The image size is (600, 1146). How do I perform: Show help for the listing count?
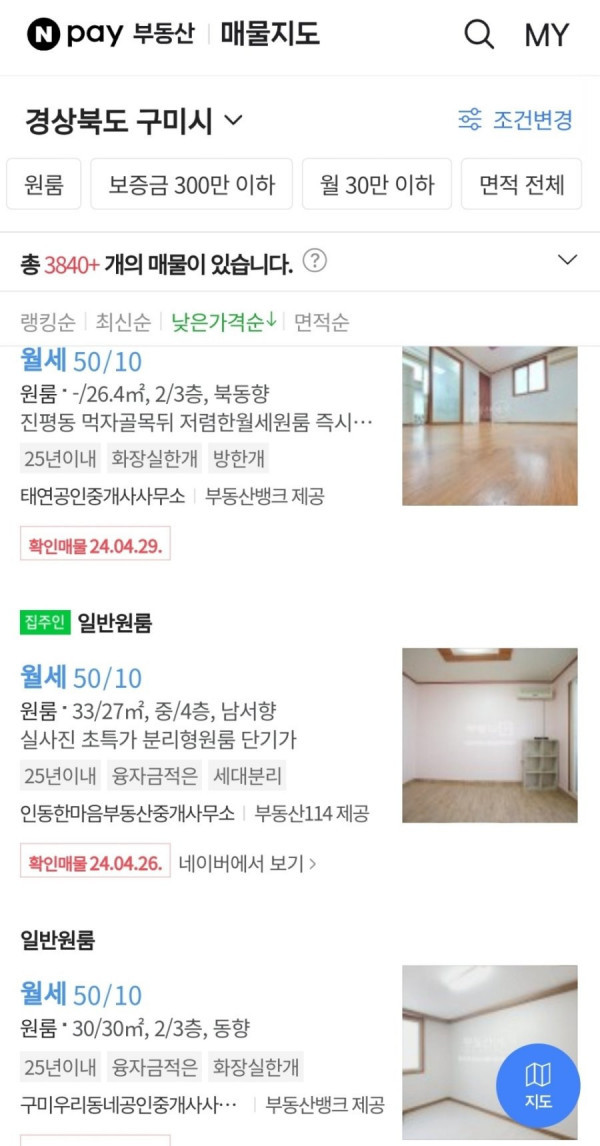coord(315,262)
